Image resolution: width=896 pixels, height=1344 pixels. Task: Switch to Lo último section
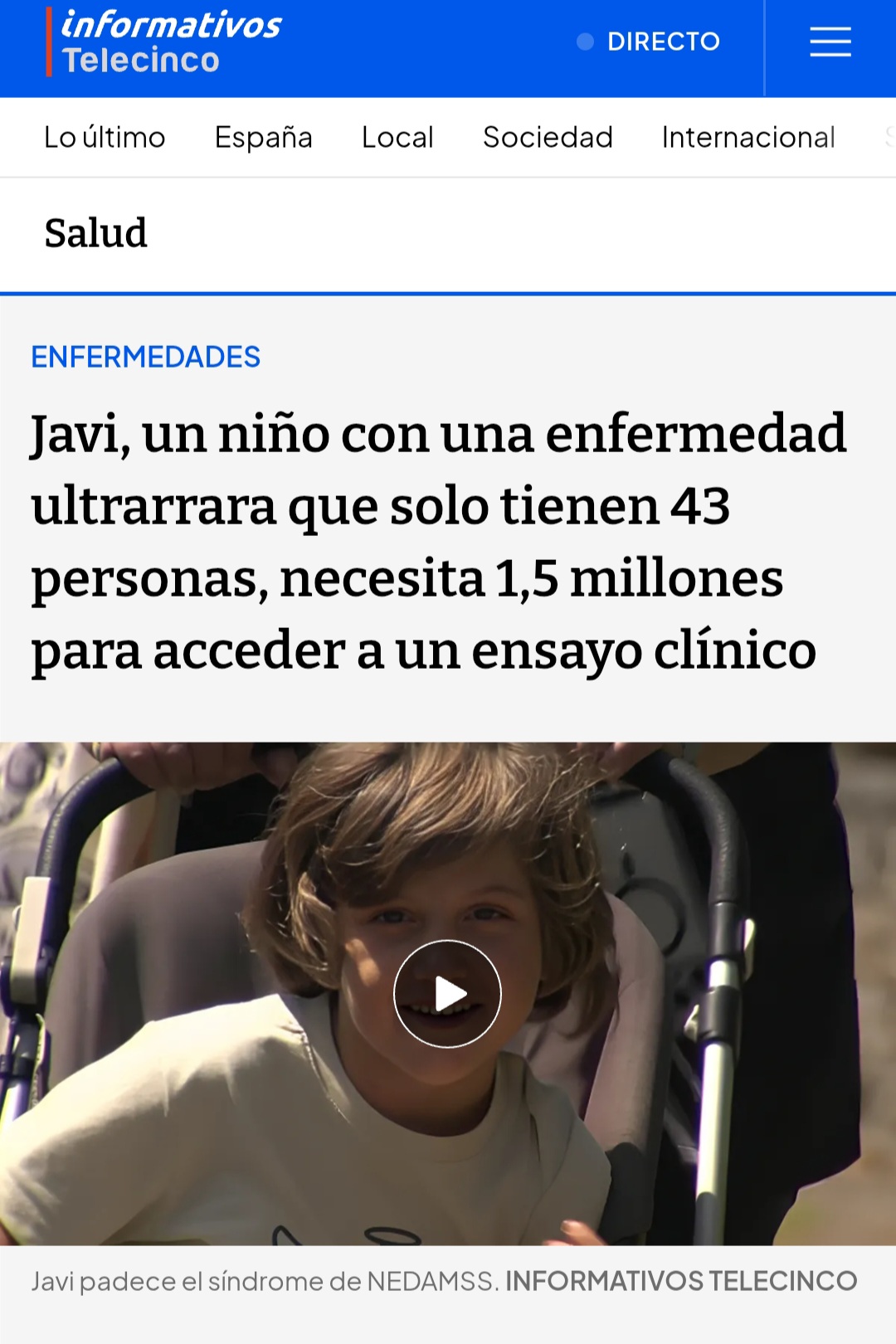tap(105, 138)
